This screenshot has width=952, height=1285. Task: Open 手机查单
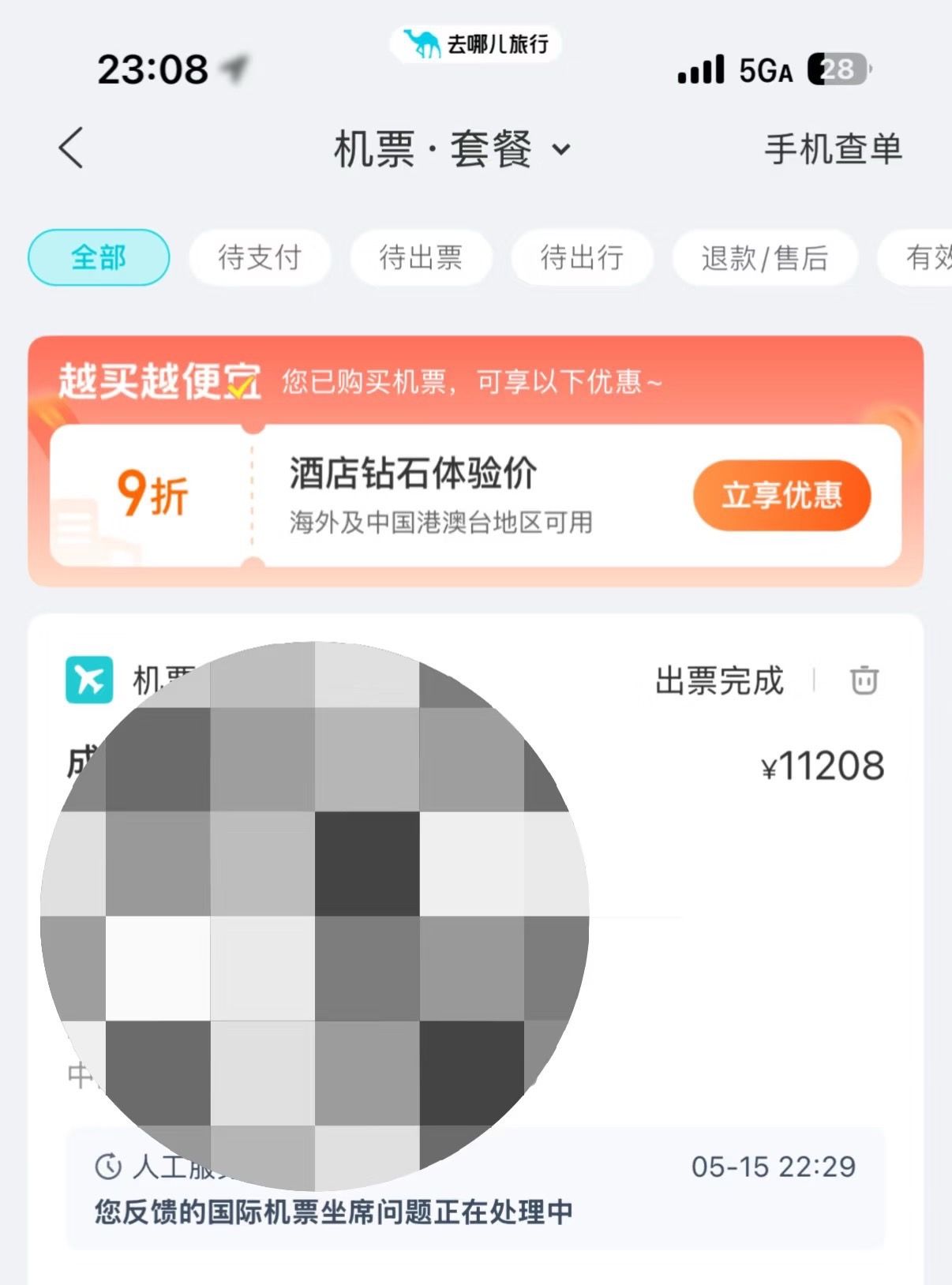[x=833, y=149]
